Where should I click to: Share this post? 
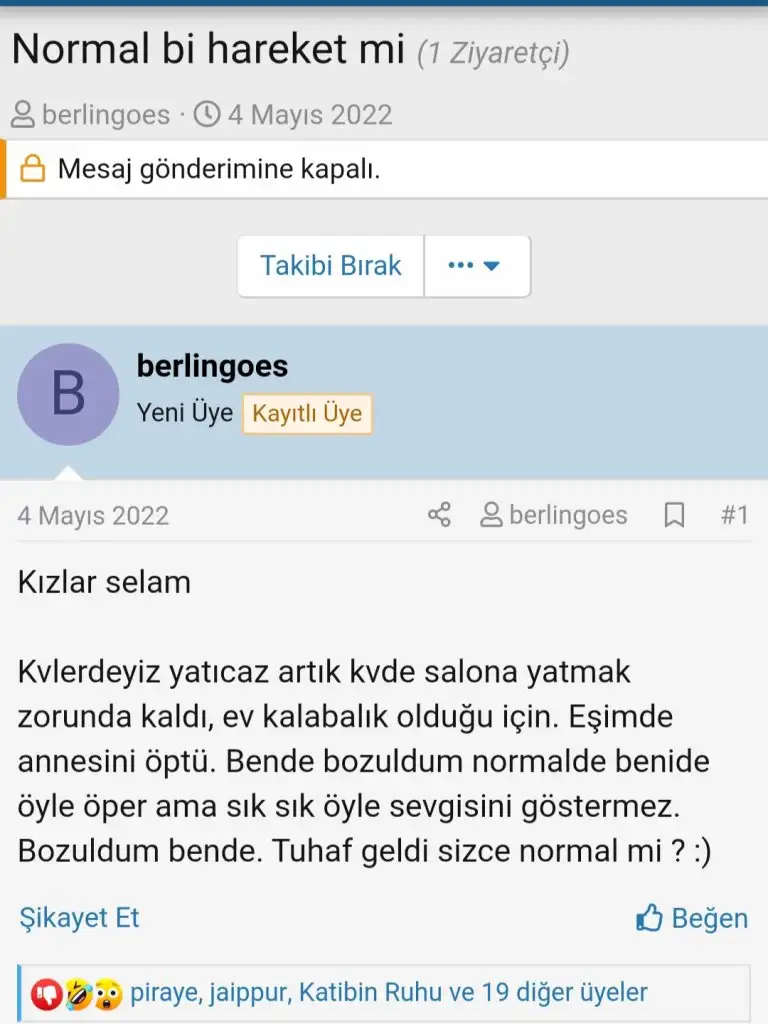pos(439,515)
